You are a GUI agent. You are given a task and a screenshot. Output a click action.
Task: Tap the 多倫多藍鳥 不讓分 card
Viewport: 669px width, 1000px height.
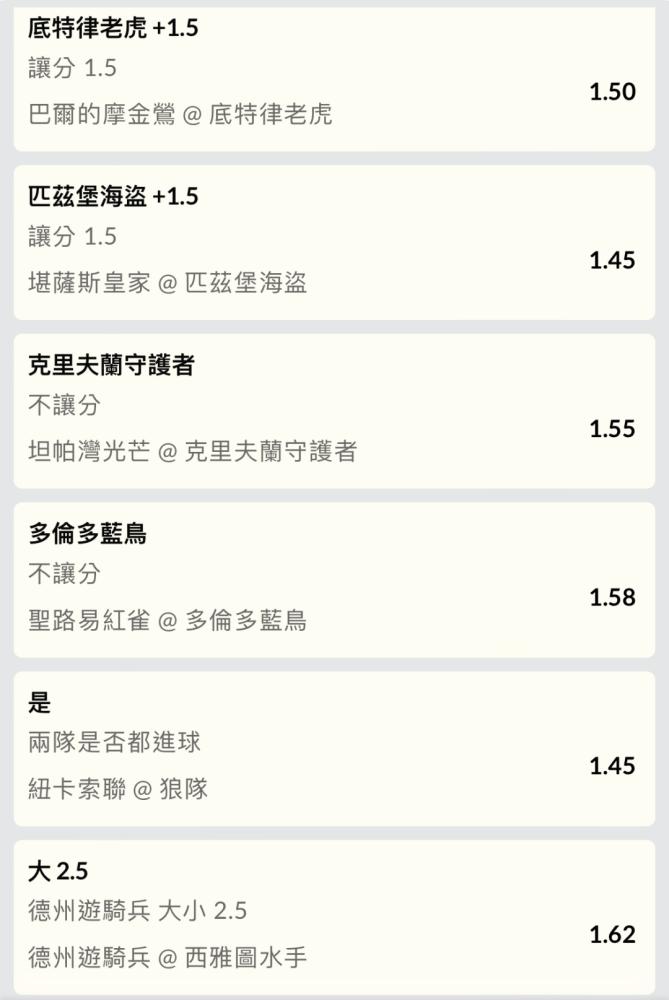coord(334,580)
